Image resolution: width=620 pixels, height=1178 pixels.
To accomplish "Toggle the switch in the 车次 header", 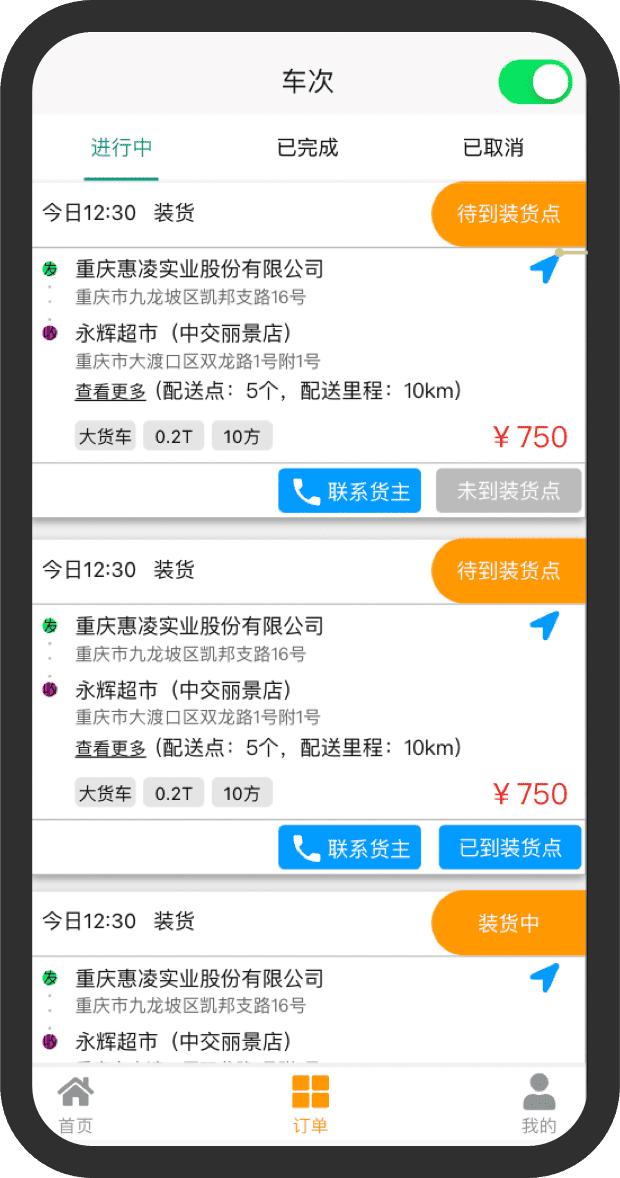I will pos(535,82).
